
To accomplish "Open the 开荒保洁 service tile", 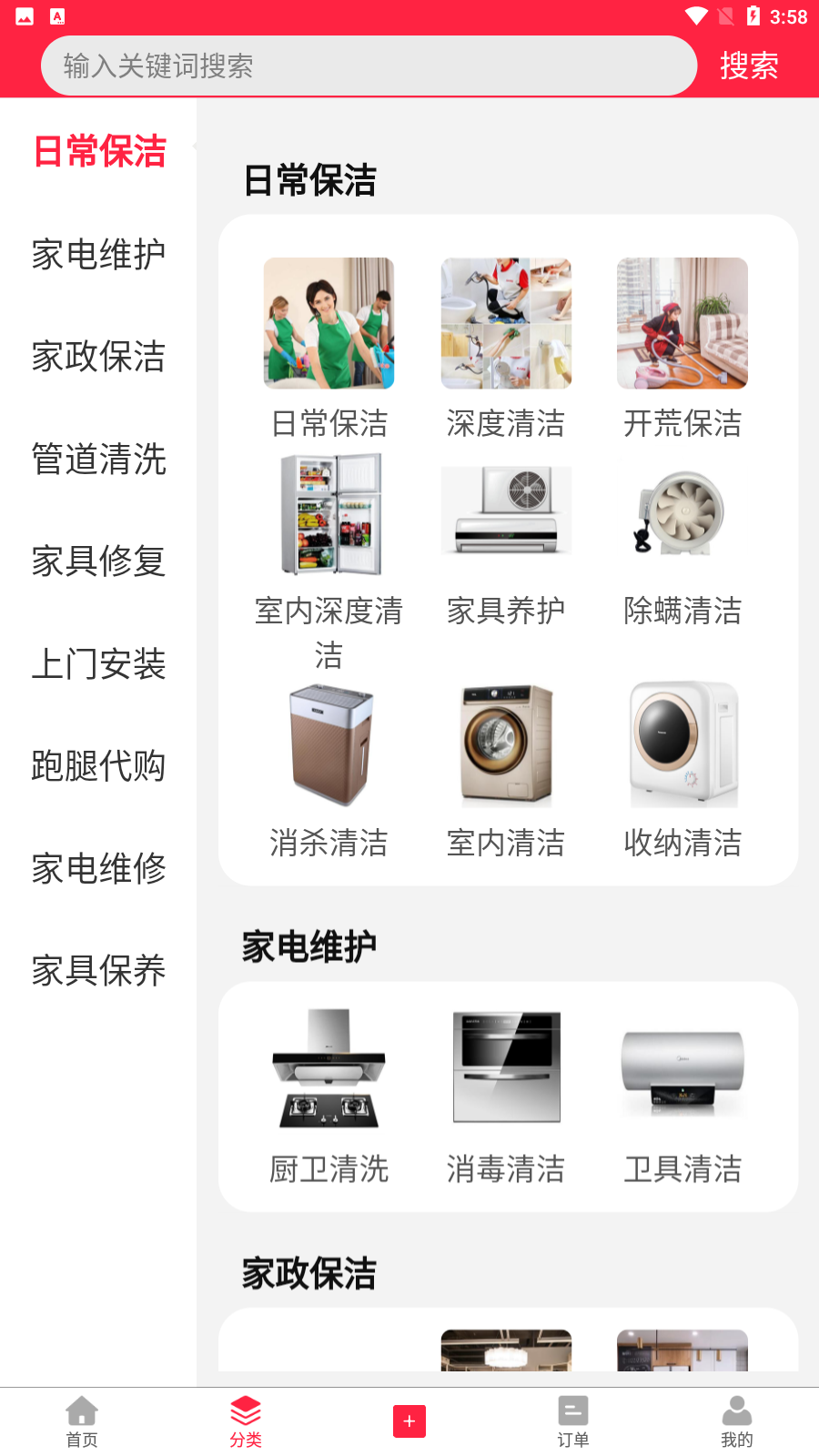I will (x=682, y=346).
